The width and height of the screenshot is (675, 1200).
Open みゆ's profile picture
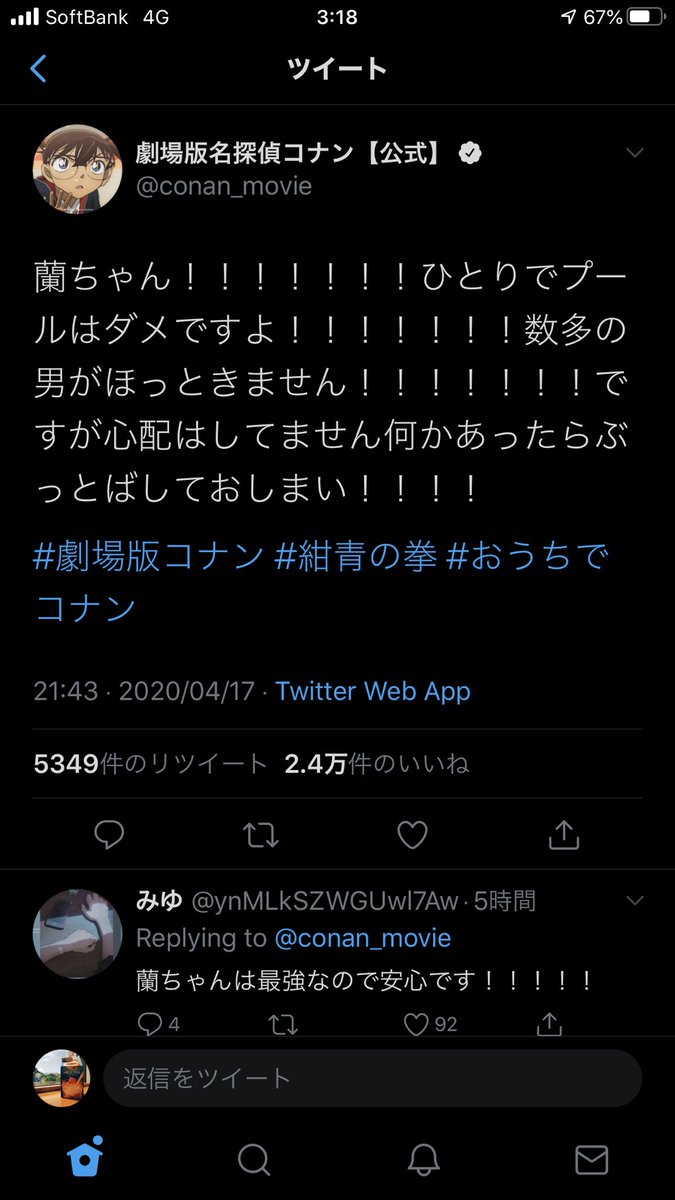click(78, 934)
